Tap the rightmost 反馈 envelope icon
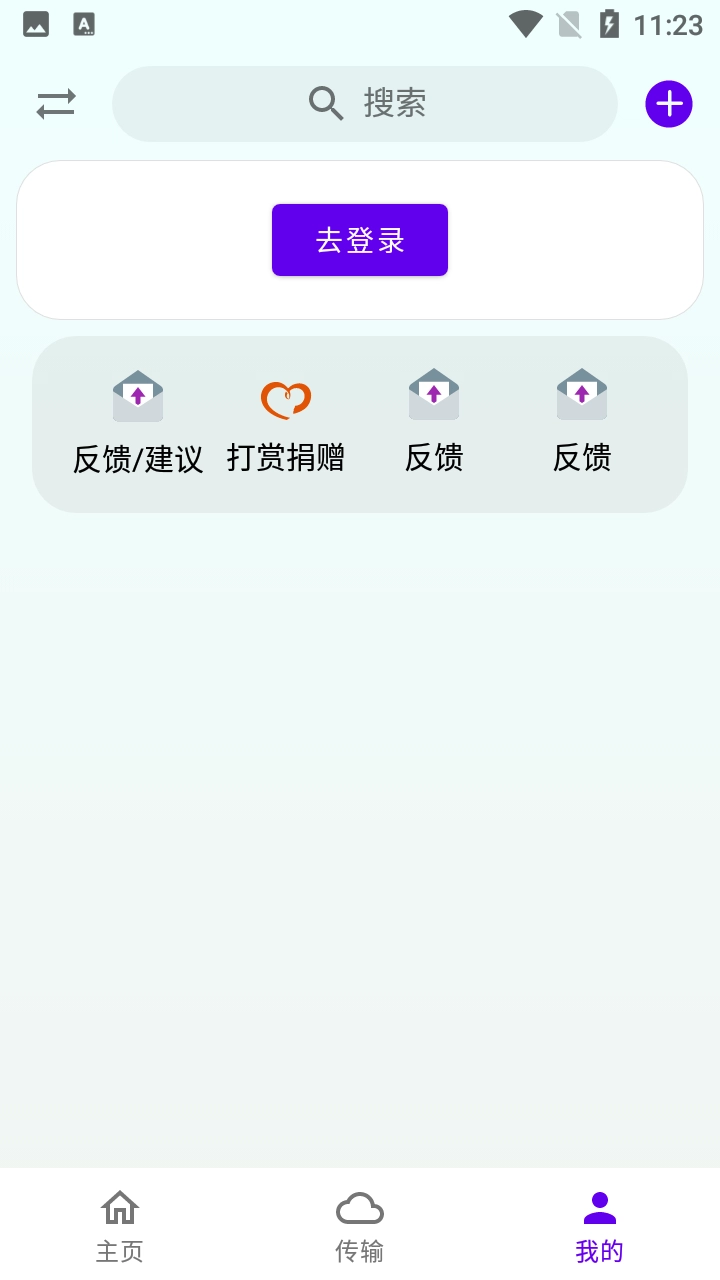Image resolution: width=720 pixels, height=1280 pixels. (581, 395)
